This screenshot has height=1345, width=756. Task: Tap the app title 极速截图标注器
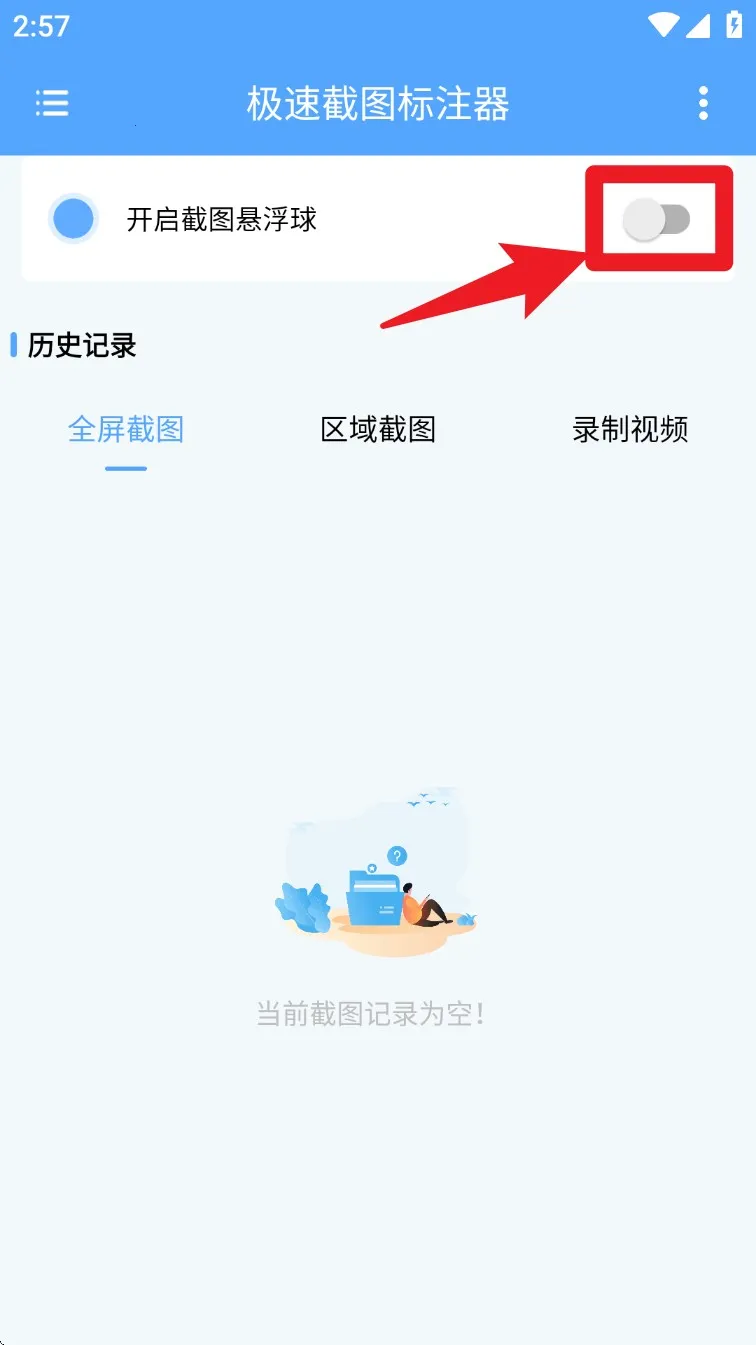378,104
